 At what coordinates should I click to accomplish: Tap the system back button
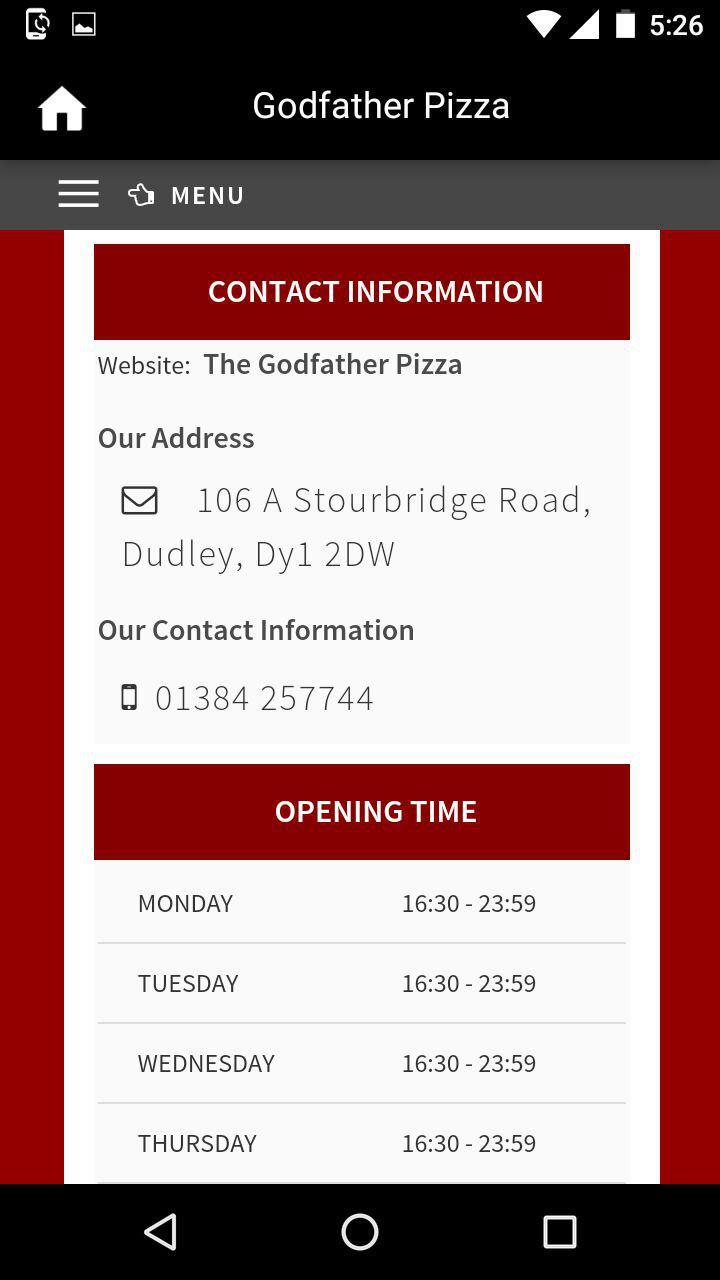click(161, 1232)
